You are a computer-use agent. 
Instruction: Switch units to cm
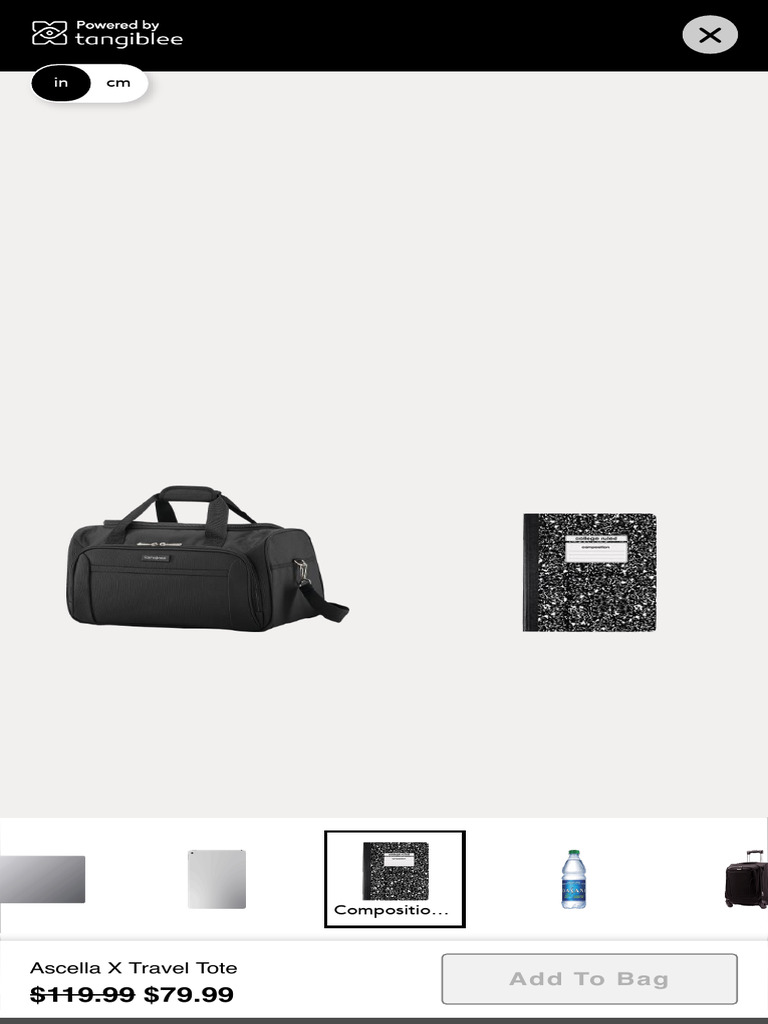[x=118, y=83]
